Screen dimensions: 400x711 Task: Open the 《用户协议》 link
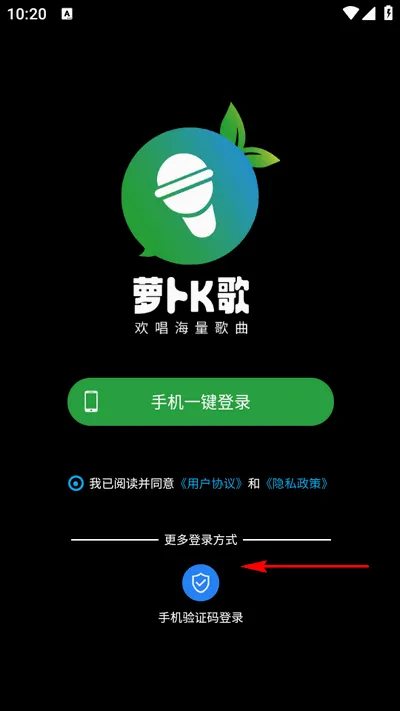(x=211, y=483)
